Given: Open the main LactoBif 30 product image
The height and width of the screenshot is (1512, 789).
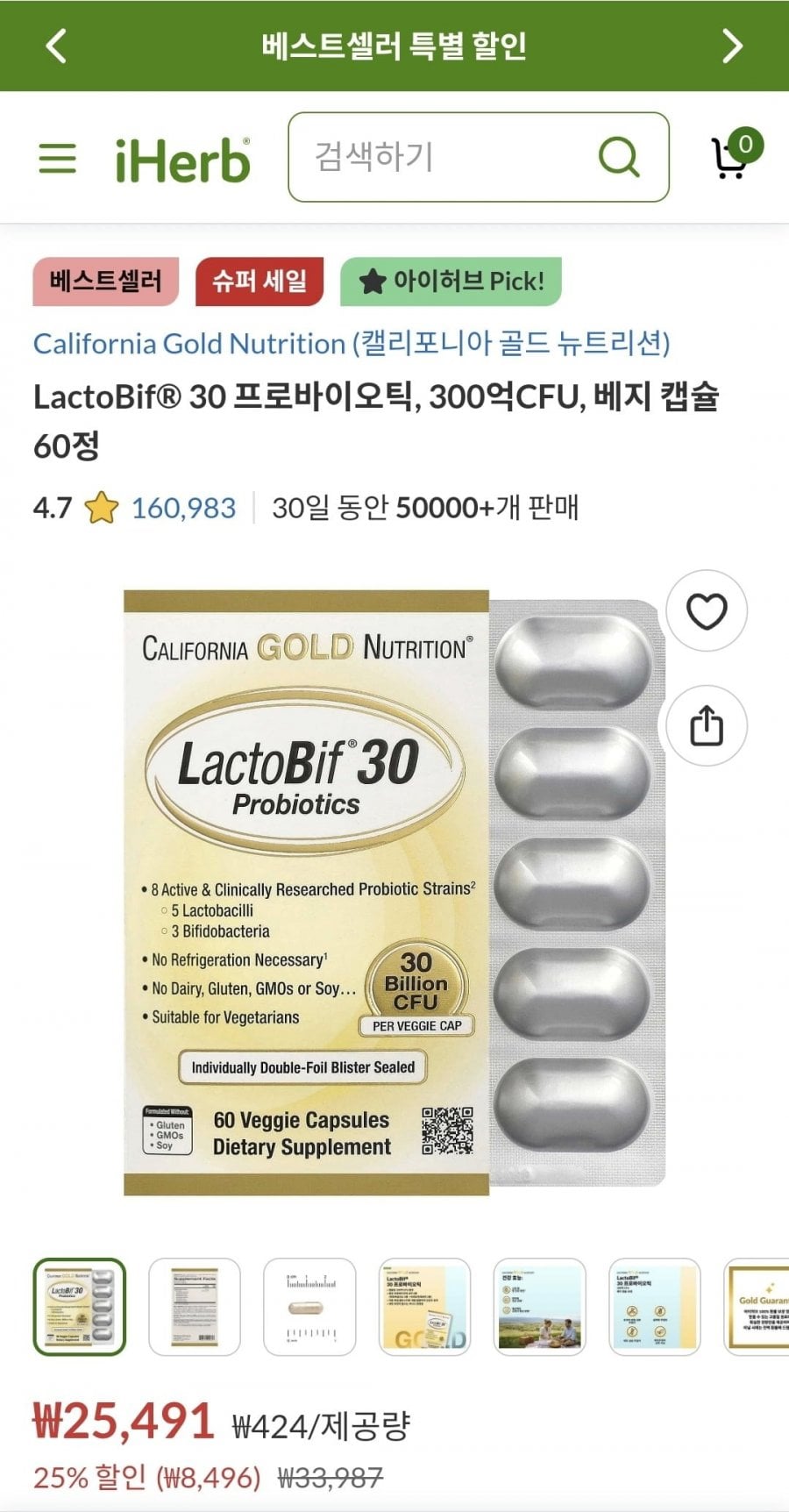Looking at the screenshot, I should click(393, 892).
